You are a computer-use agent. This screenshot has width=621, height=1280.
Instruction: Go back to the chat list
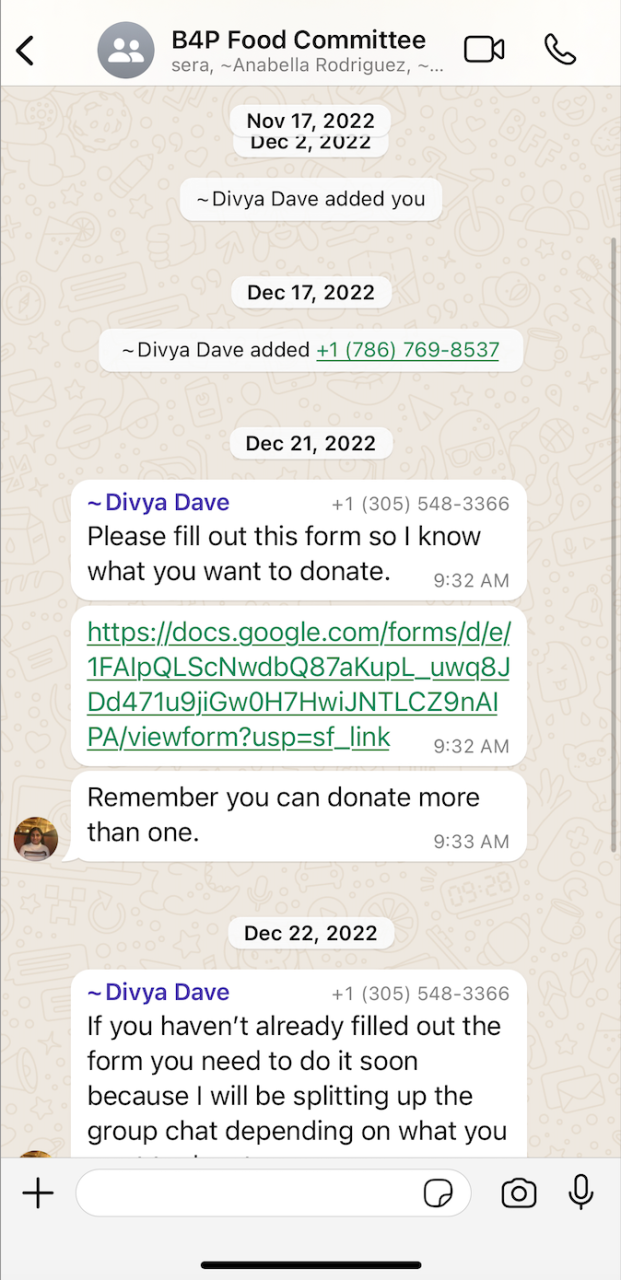26,49
